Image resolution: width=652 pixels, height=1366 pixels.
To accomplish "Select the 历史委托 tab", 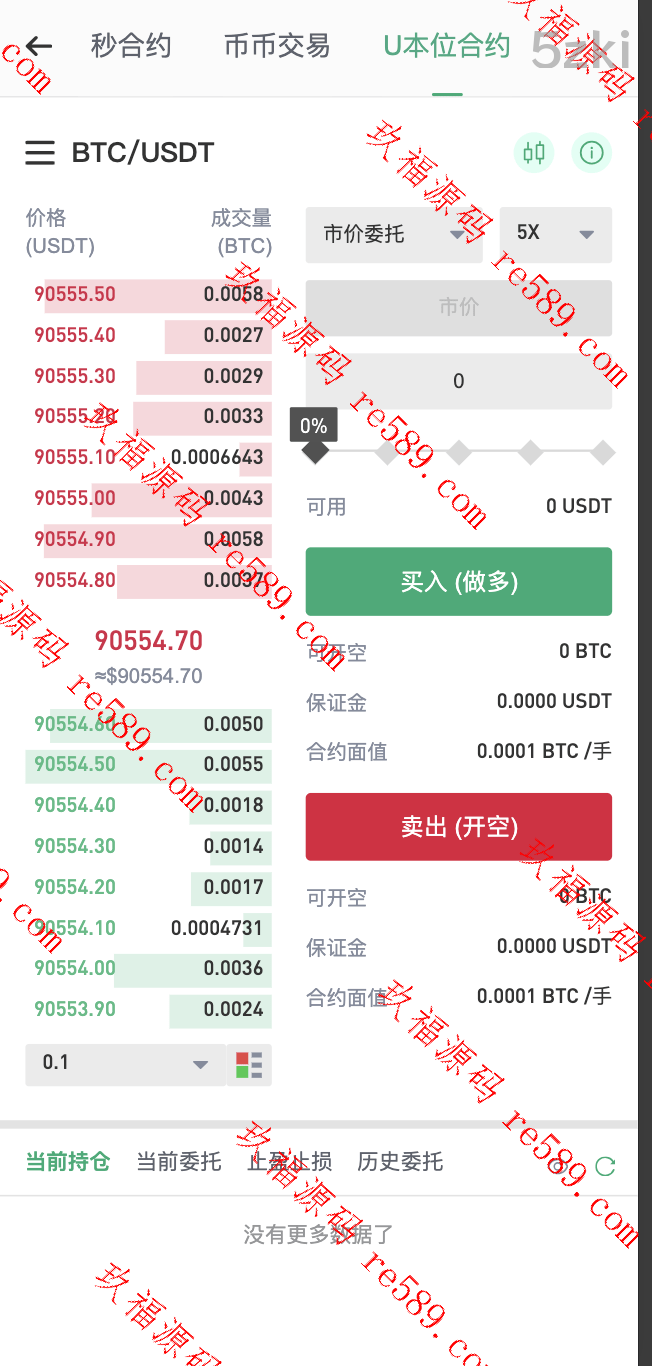I will coord(400,1162).
